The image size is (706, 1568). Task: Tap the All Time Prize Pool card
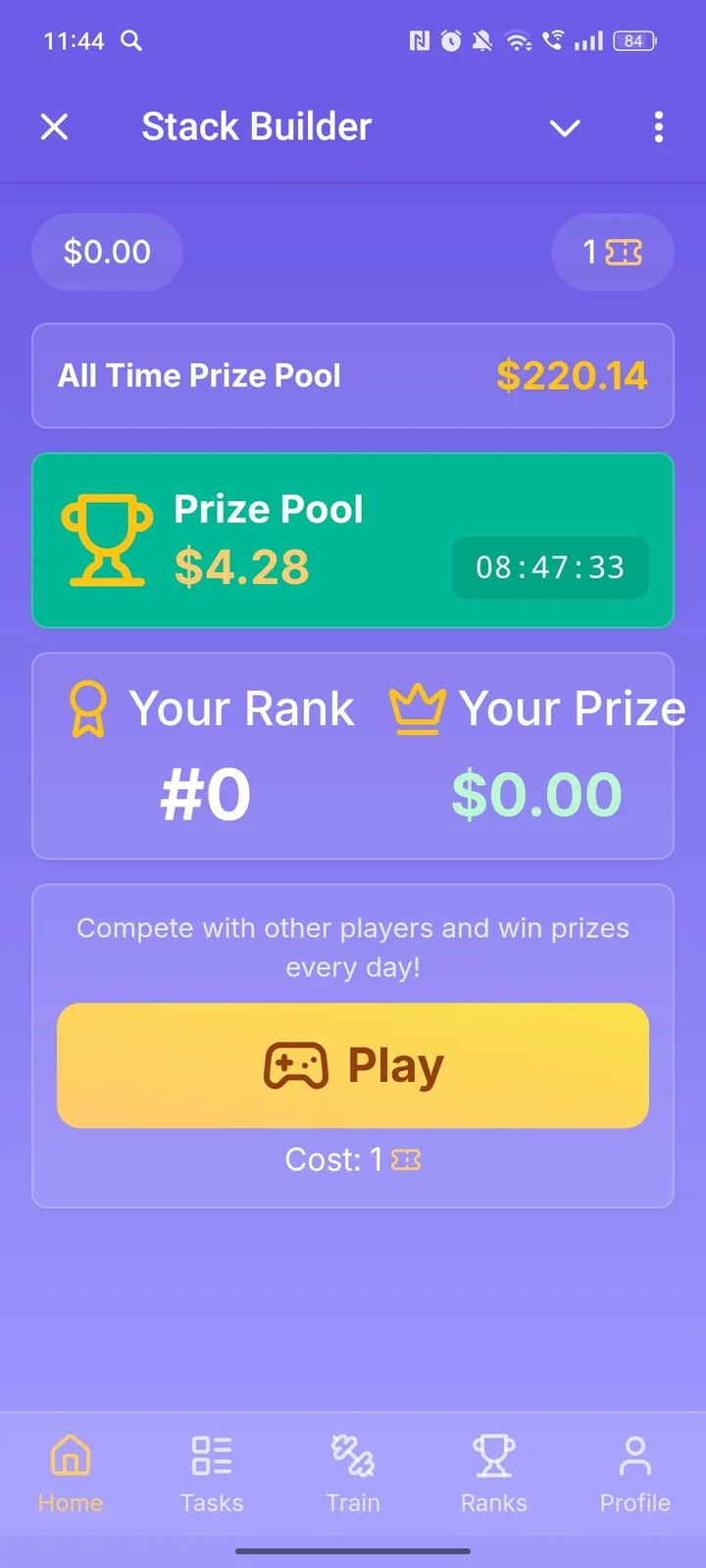click(353, 375)
